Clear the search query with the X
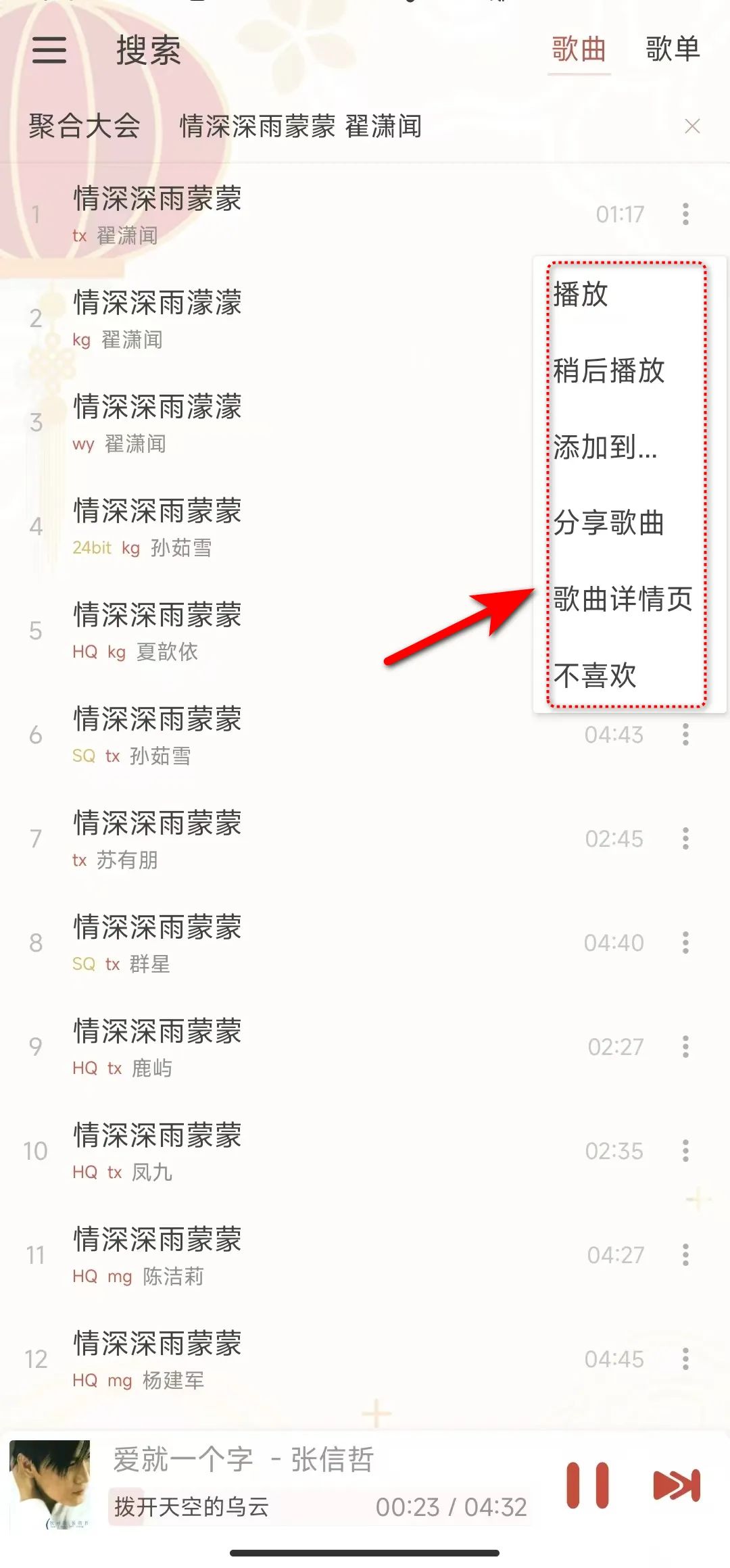The width and height of the screenshot is (730, 1568). [x=692, y=126]
